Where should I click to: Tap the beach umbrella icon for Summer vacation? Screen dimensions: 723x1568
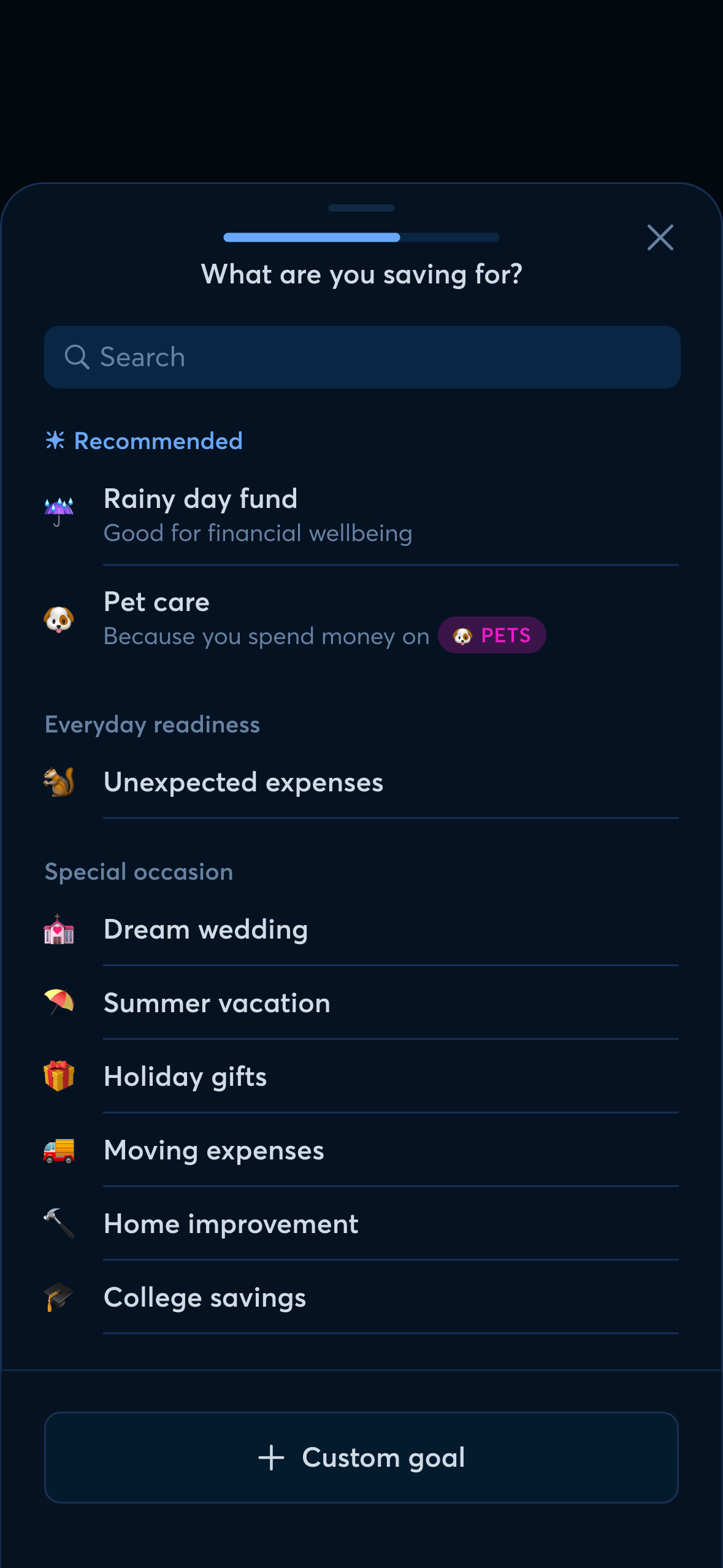(x=59, y=1002)
